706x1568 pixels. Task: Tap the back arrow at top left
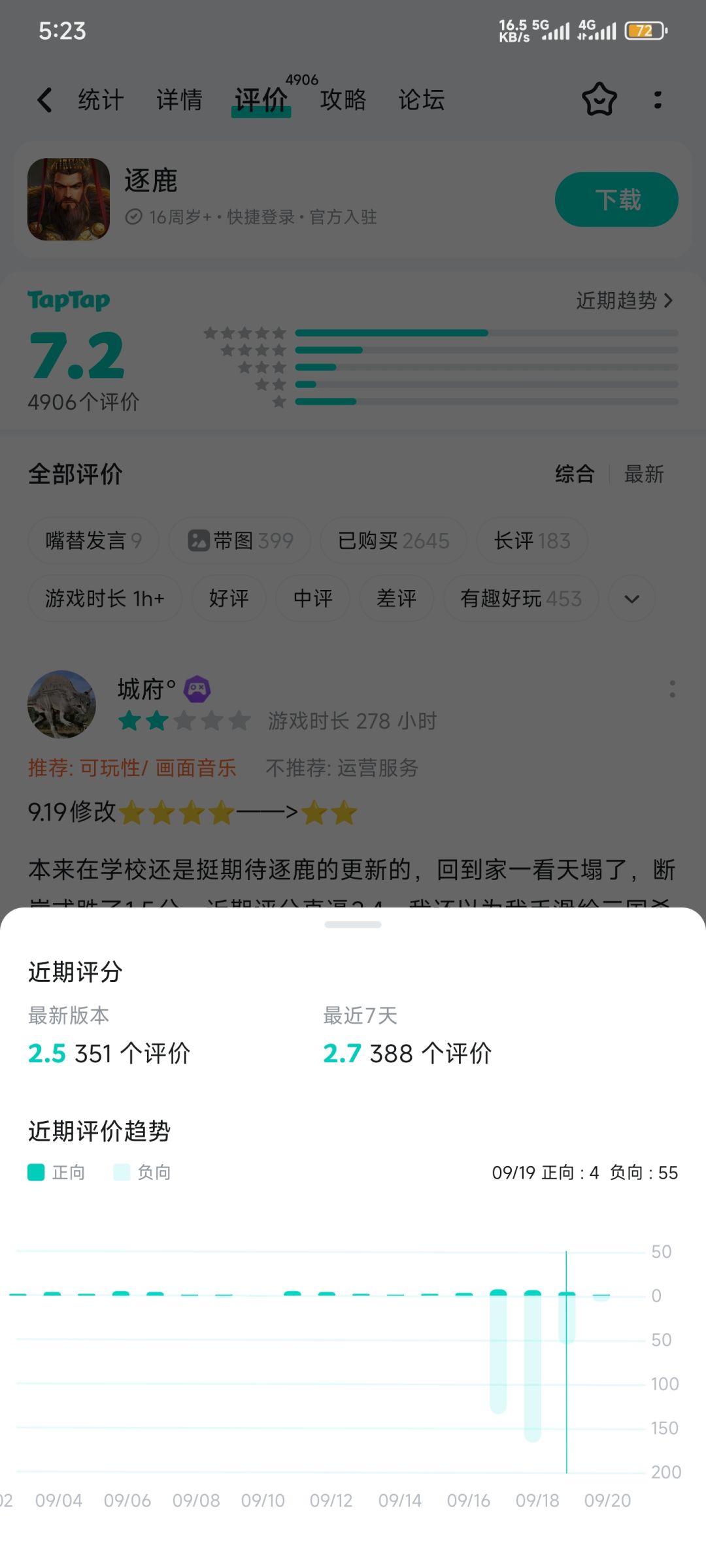point(43,100)
